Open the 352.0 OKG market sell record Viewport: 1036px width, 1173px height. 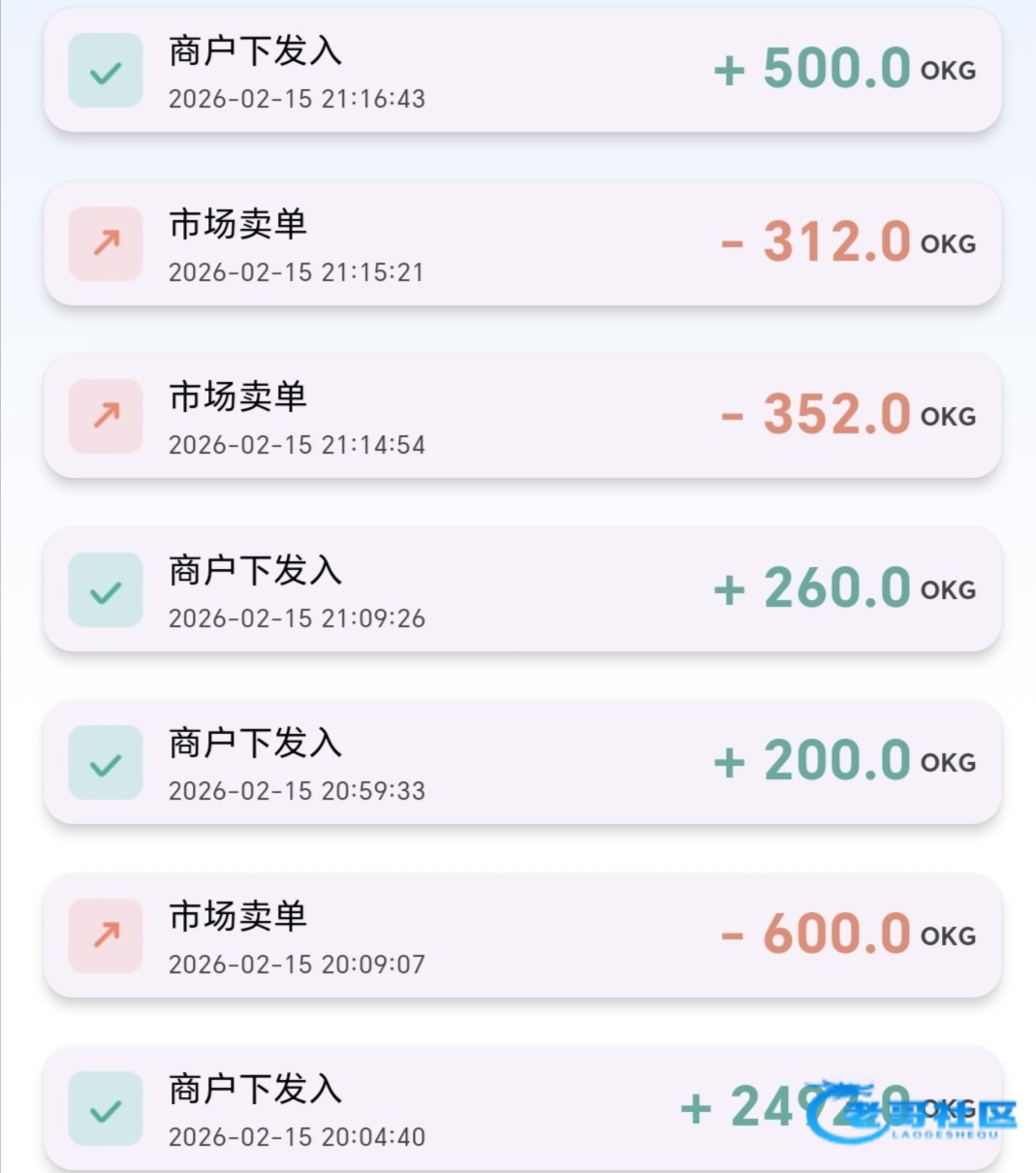[x=522, y=417]
